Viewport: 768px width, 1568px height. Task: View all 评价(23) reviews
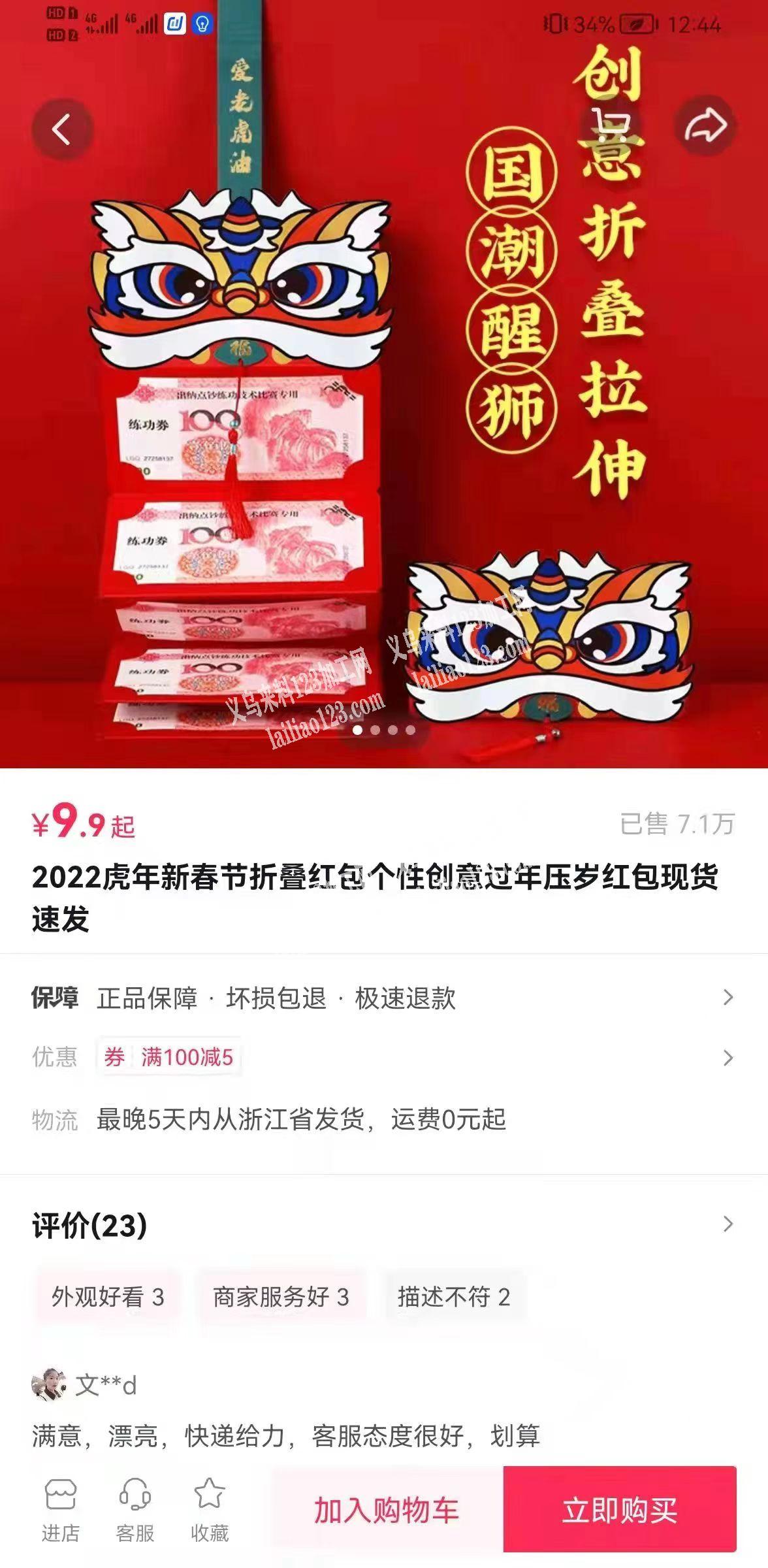[x=383, y=1225]
